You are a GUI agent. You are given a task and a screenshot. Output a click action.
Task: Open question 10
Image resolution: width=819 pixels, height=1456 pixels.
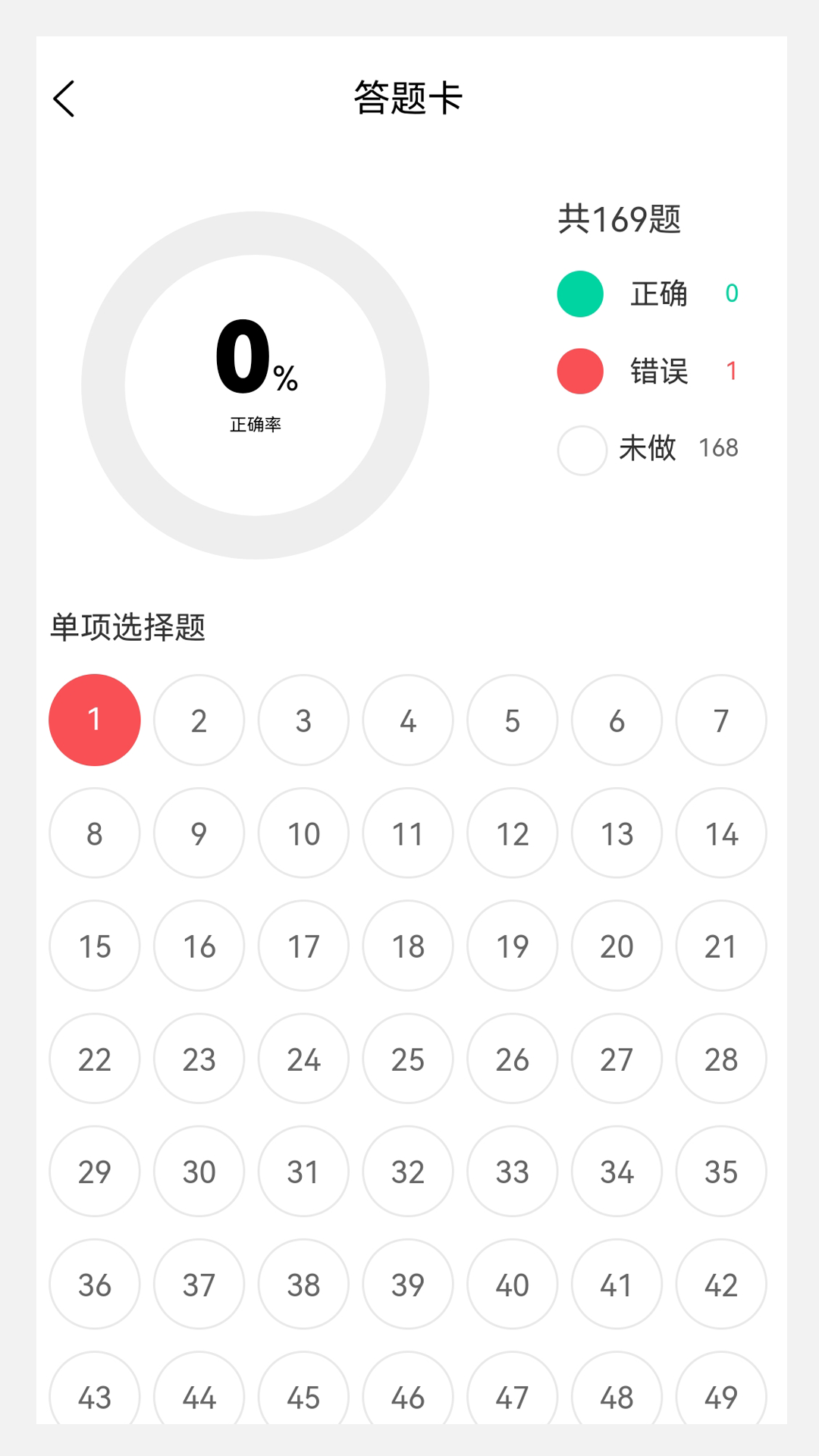click(303, 833)
